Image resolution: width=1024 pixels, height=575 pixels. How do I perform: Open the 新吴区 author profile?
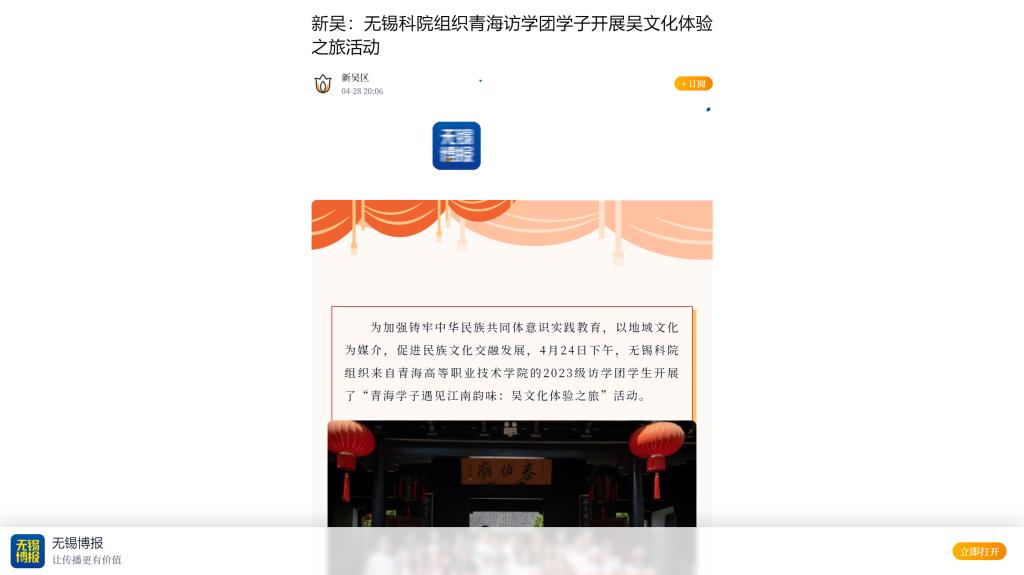coord(355,78)
